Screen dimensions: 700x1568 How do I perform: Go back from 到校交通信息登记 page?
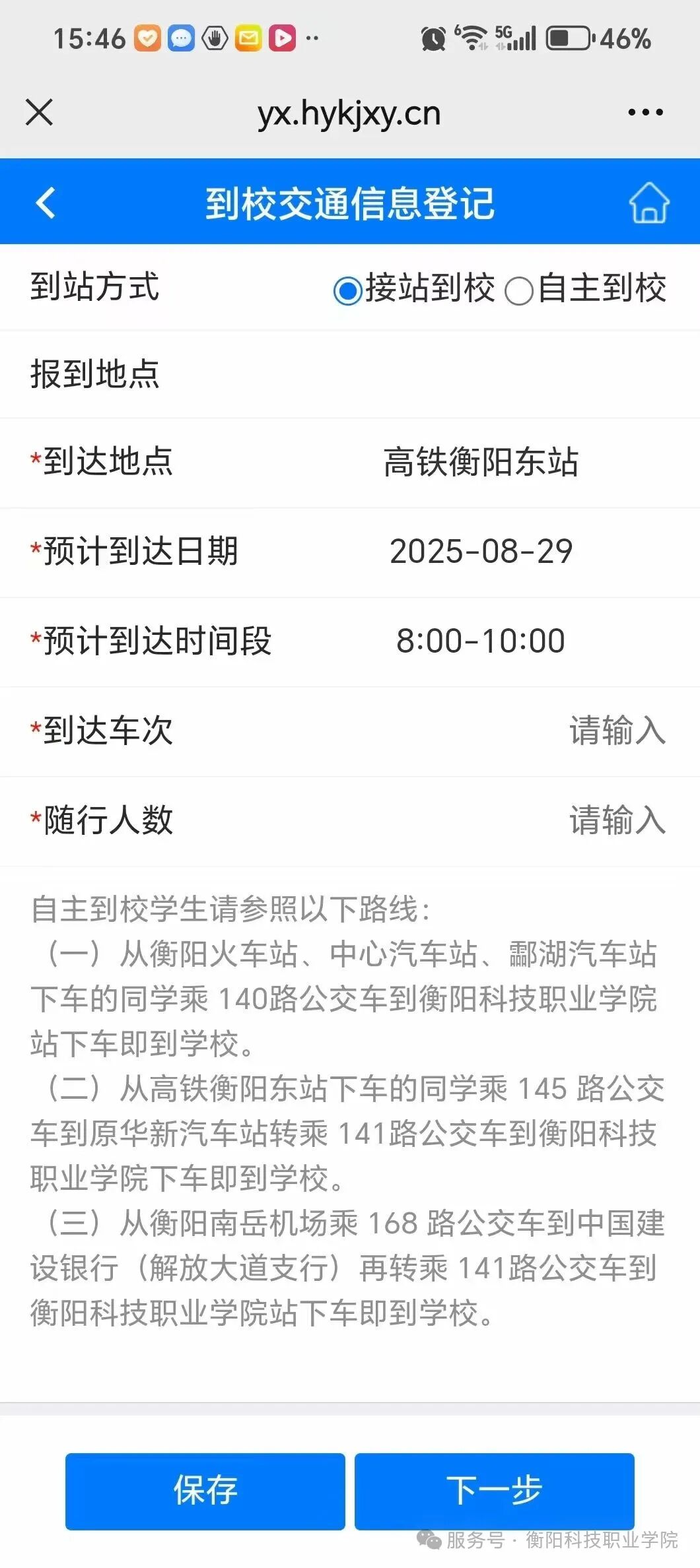[46, 203]
